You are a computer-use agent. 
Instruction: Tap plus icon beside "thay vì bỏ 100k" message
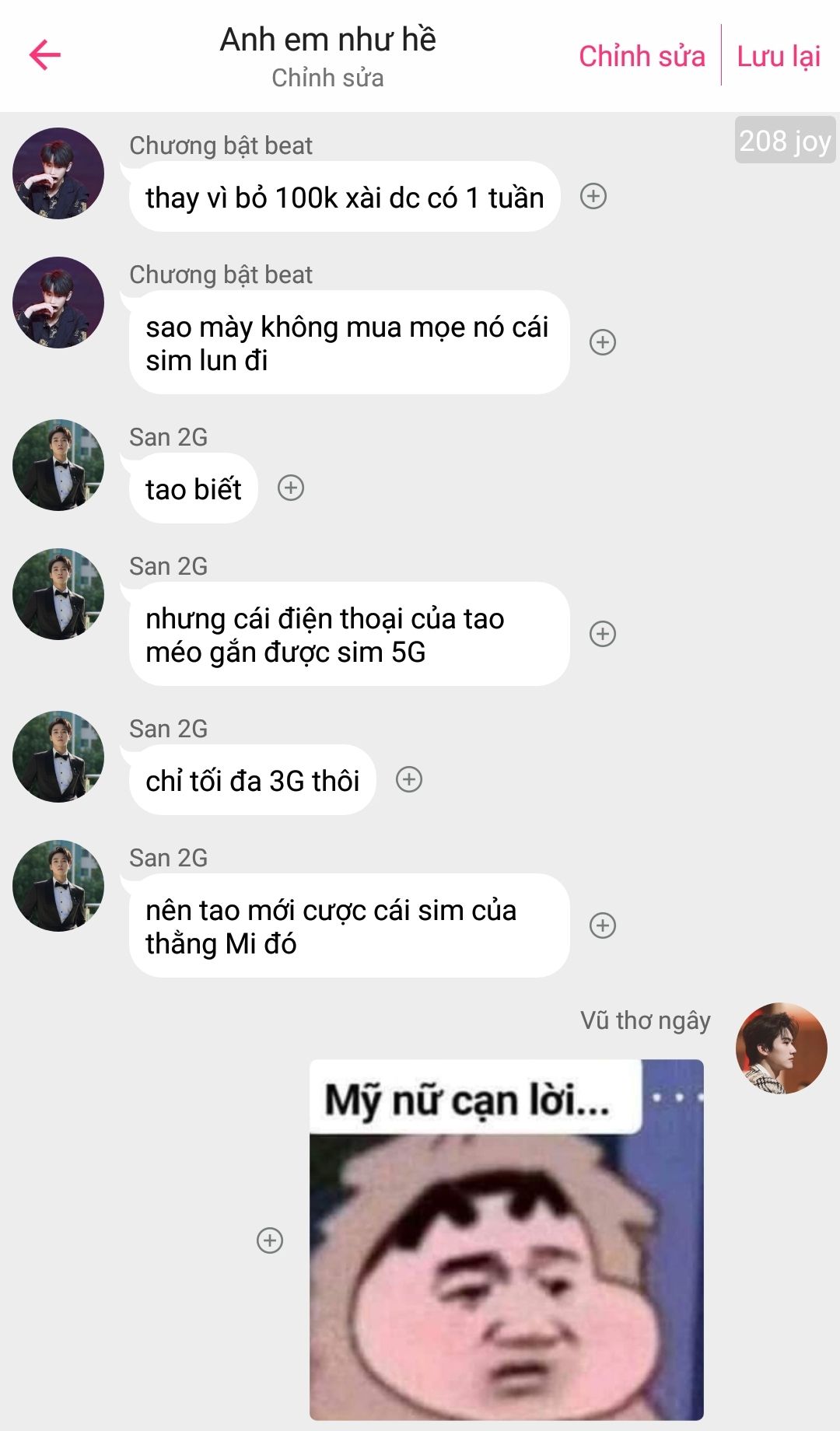click(593, 196)
